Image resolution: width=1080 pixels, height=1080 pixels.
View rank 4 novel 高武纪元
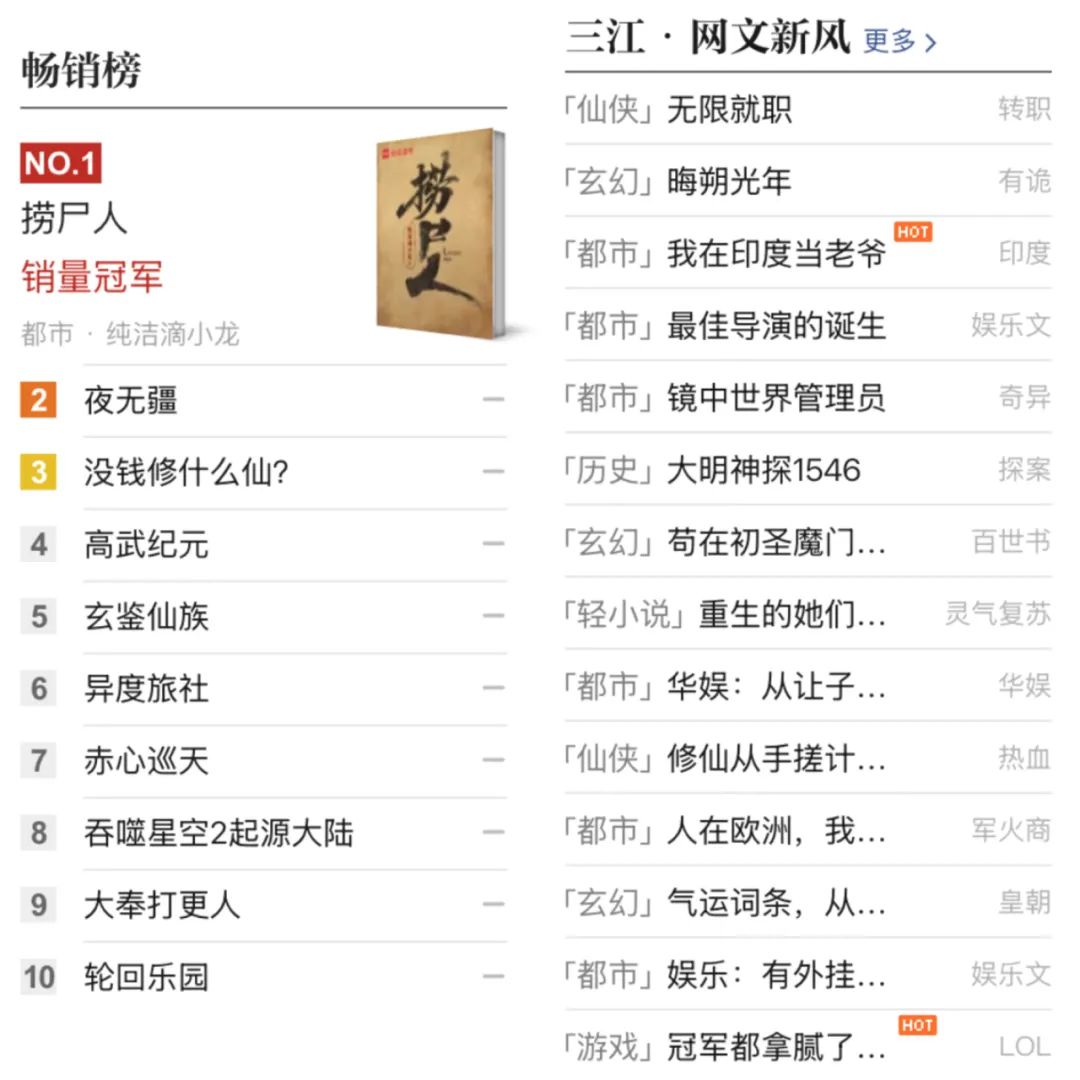tap(146, 545)
